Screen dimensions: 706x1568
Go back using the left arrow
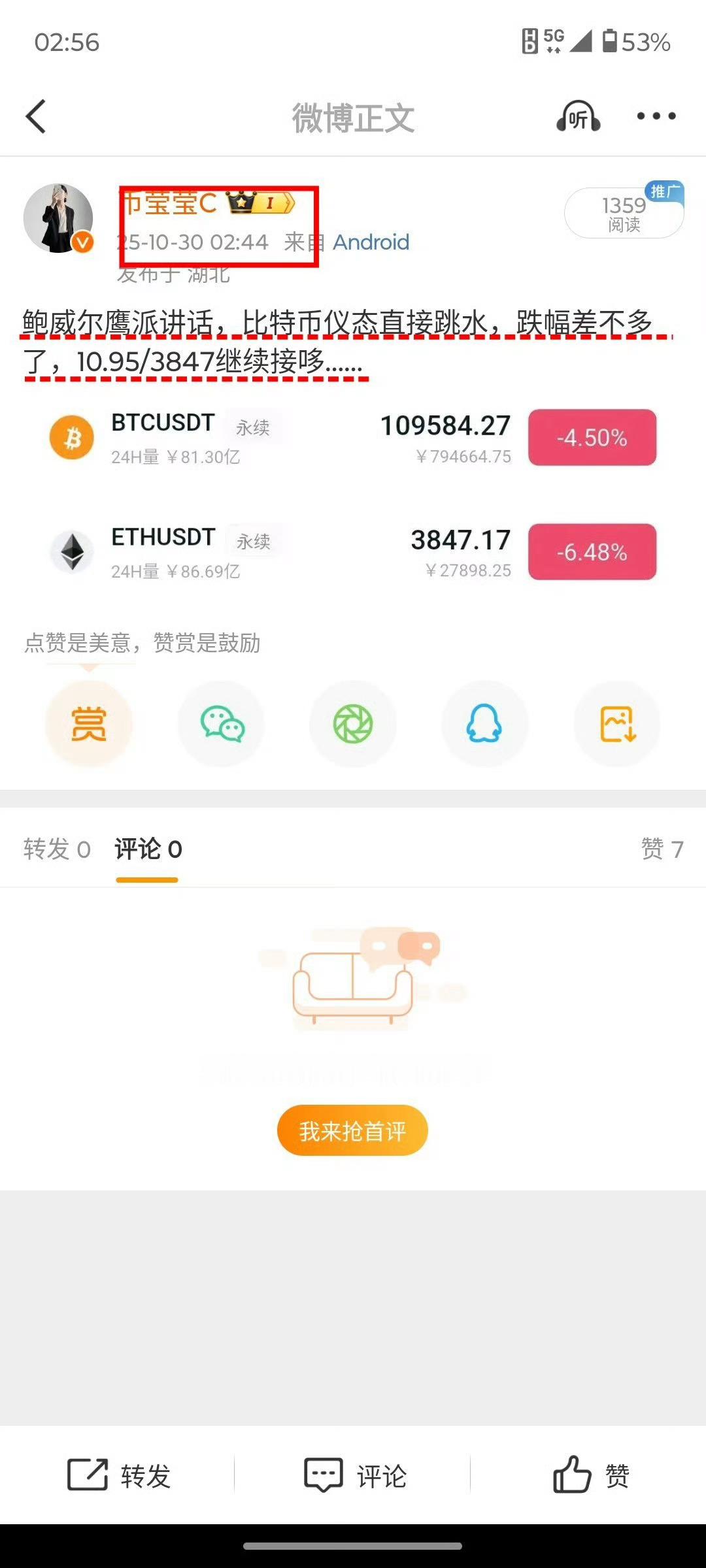click(x=36, y=118)
